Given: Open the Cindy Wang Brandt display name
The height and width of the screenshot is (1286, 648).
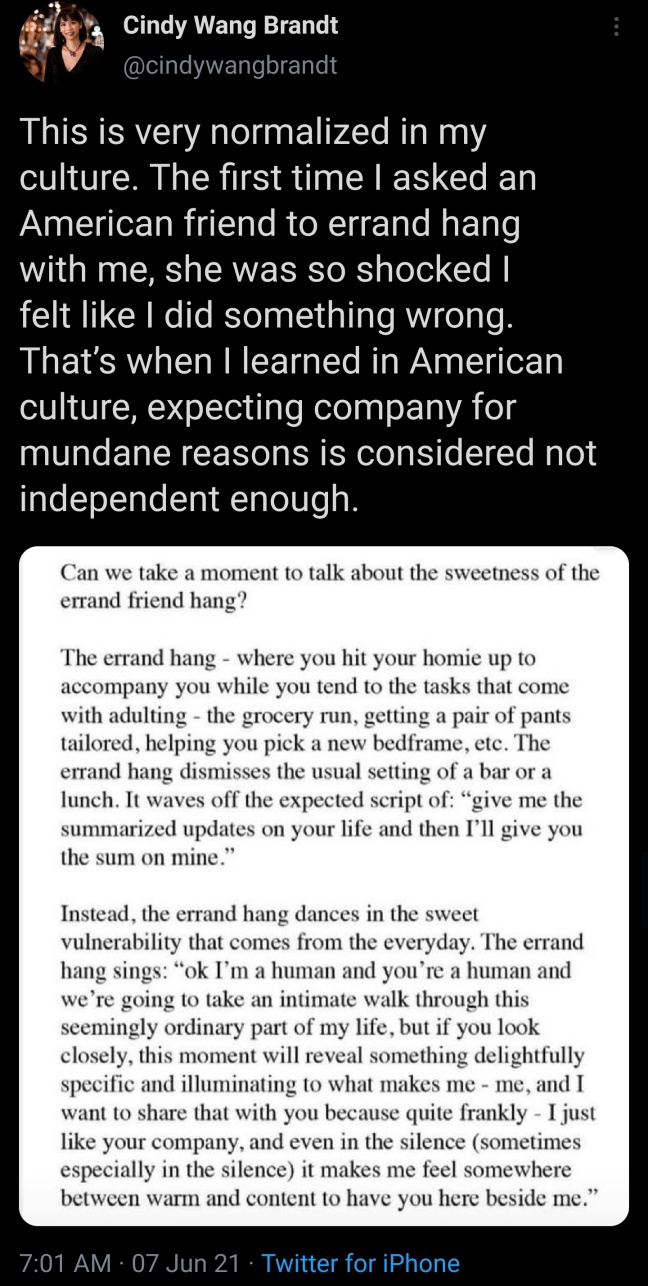Looking at the screenshot, I should click(x=230, y=26).
